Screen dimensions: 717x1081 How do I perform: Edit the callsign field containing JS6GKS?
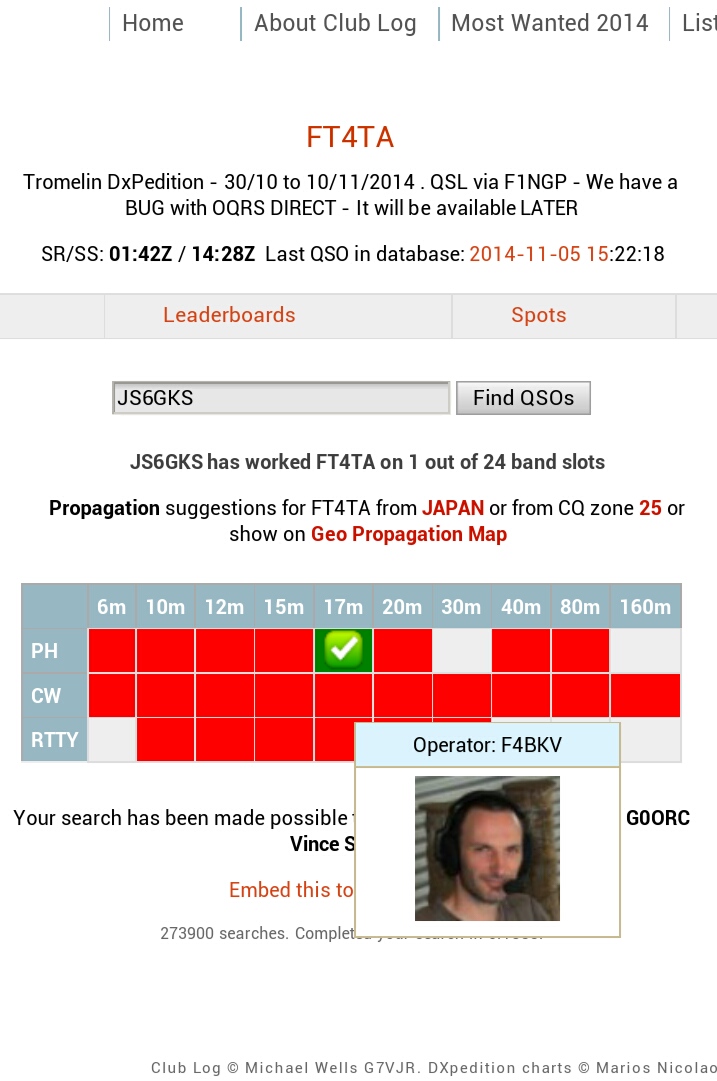point(281,398)
